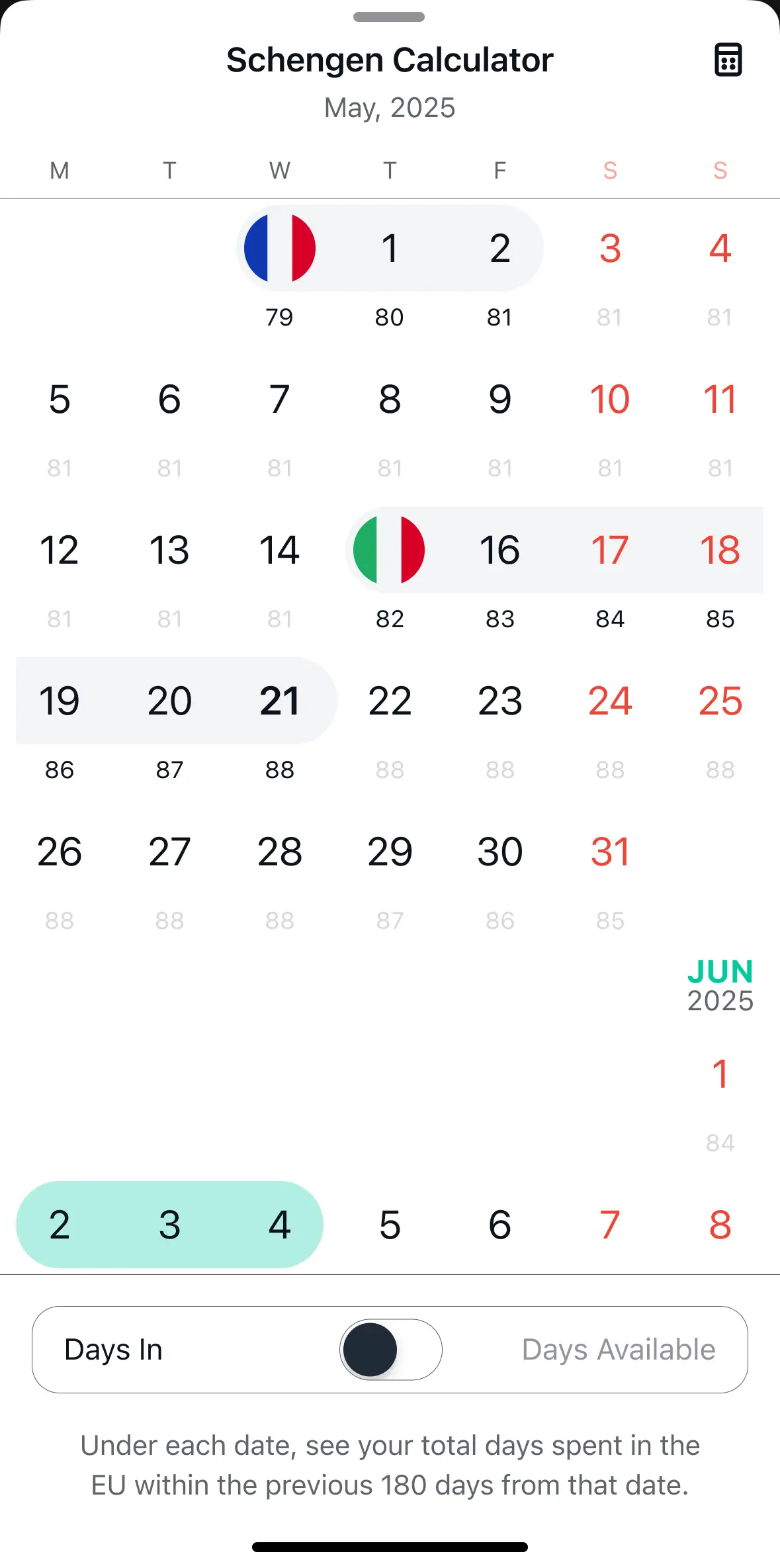780x1568 pixels.
Task: Toggle between Days In and Days Available
Action: 390,1350
